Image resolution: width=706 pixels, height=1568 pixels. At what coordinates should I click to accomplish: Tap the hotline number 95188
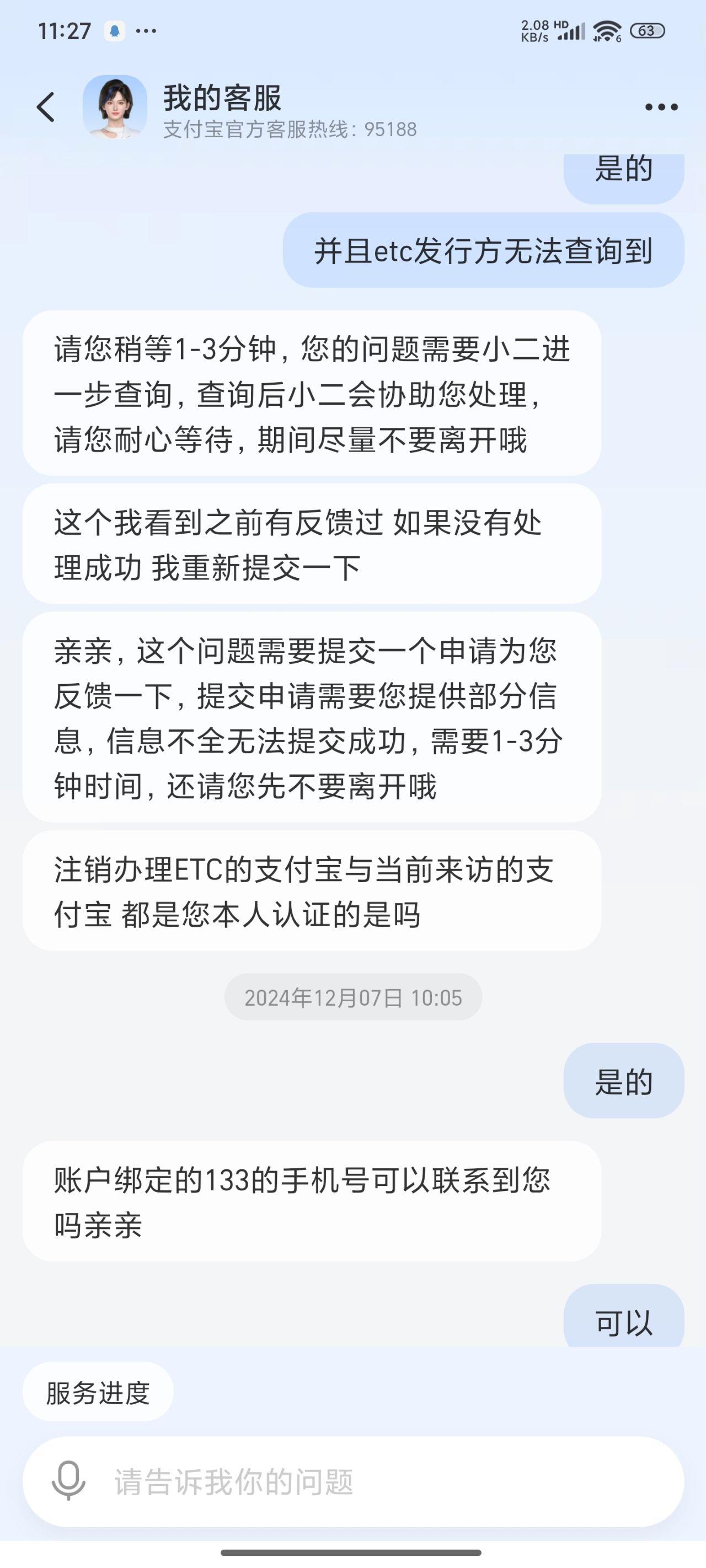tap(389, 130)
